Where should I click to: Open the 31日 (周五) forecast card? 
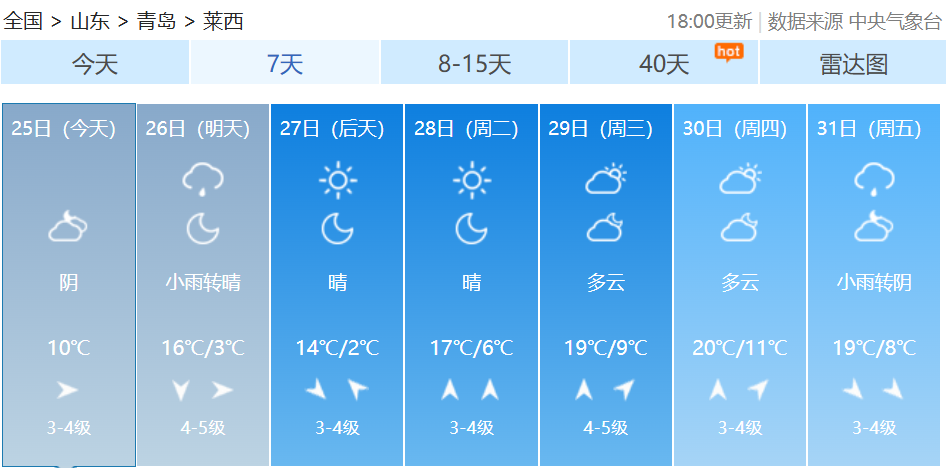click(874, 284)
